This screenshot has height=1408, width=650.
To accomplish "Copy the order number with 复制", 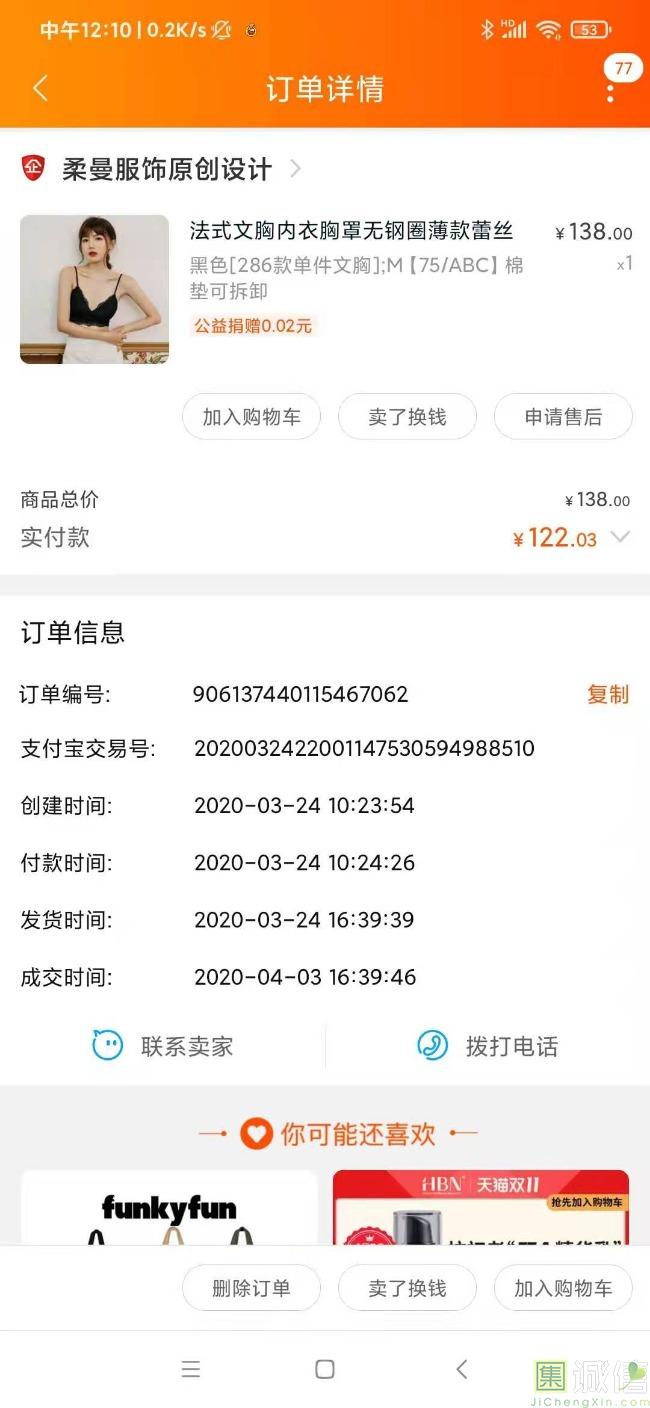I will click(x=607, y=694).
